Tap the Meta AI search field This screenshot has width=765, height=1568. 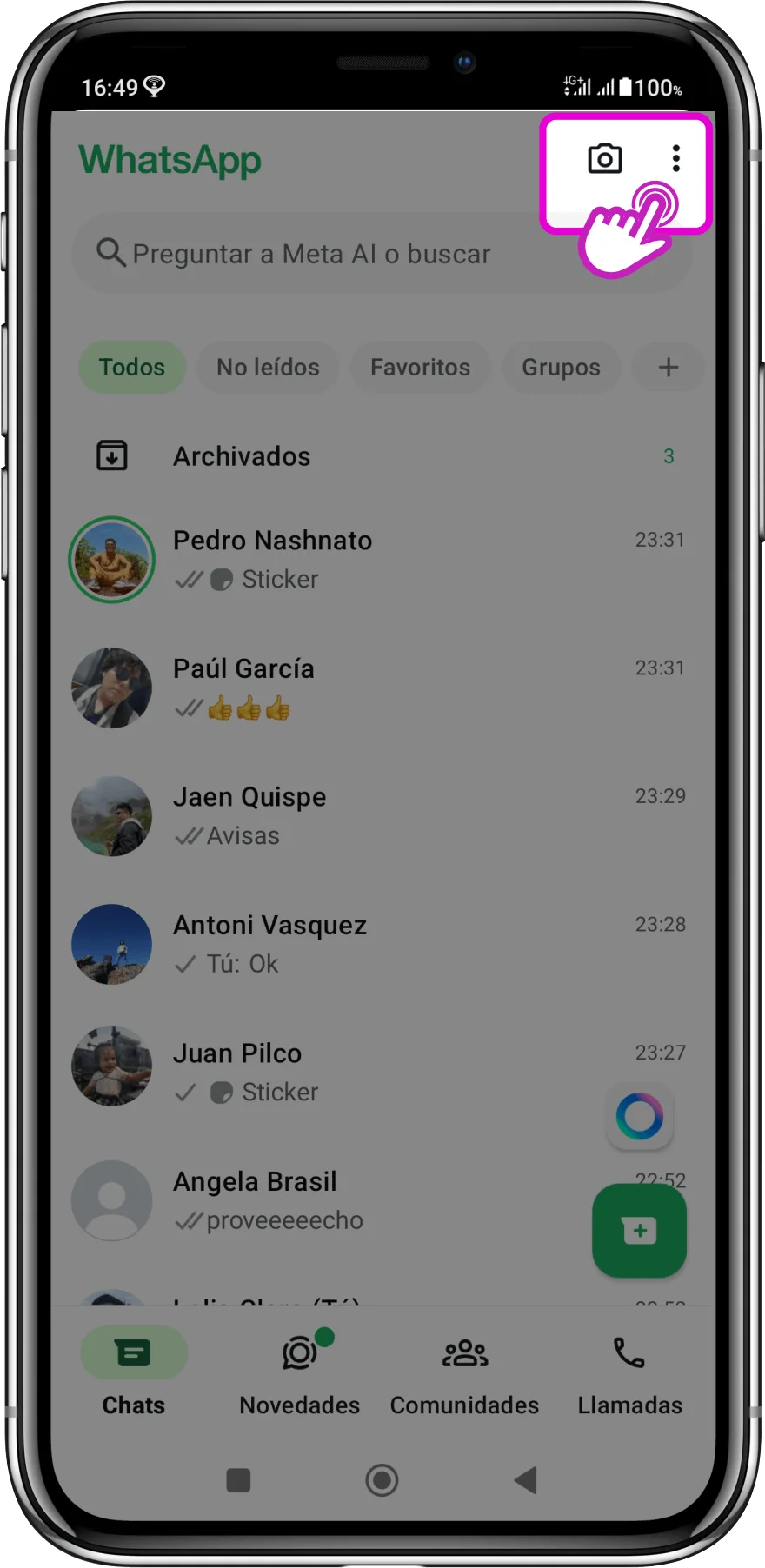click(348, 254)
